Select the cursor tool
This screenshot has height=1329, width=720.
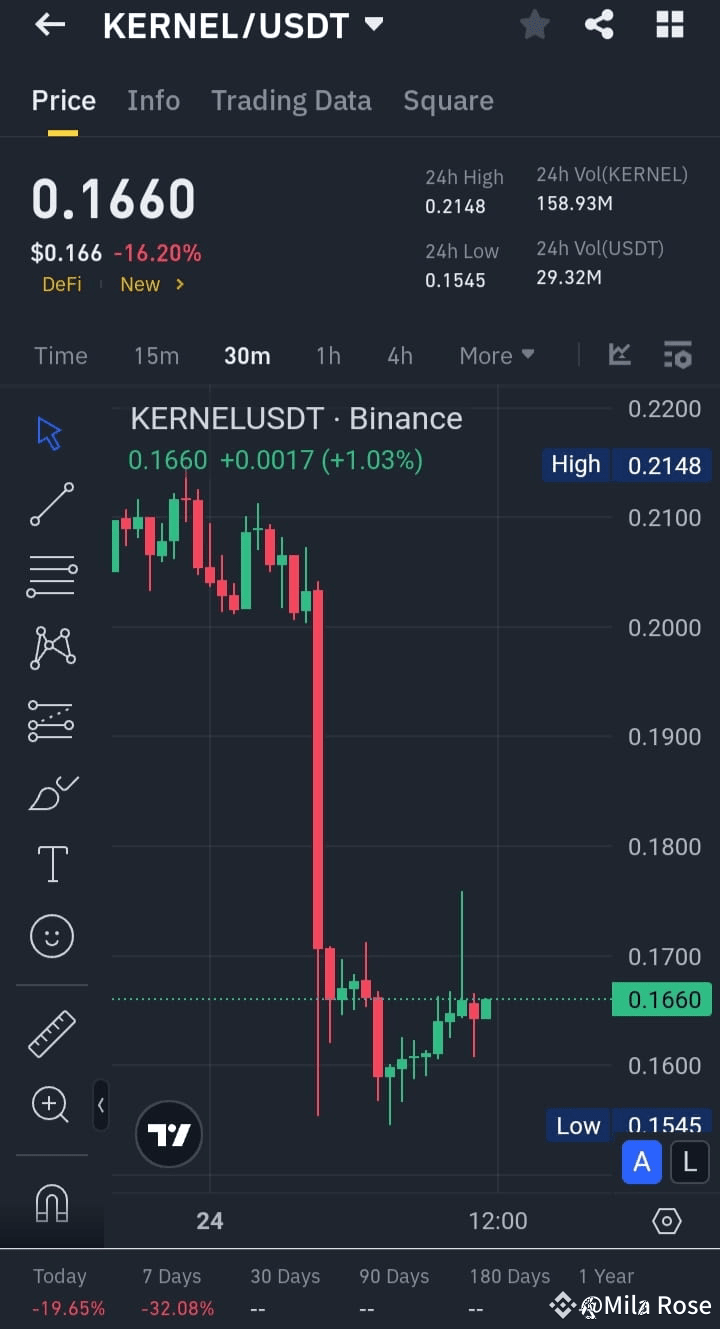click(50, 432)
